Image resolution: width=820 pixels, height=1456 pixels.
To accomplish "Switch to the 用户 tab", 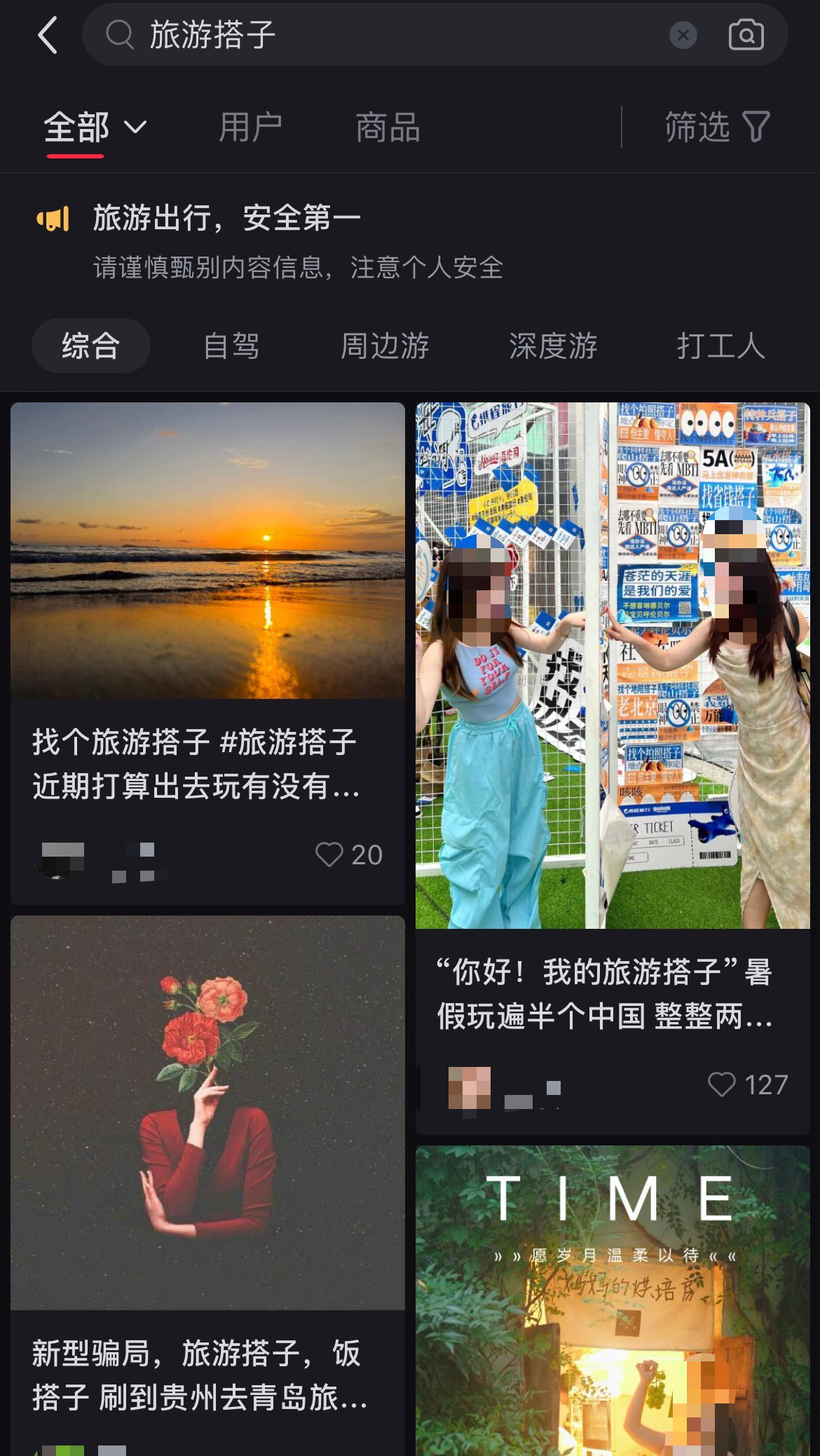I will tap(250, 128).
